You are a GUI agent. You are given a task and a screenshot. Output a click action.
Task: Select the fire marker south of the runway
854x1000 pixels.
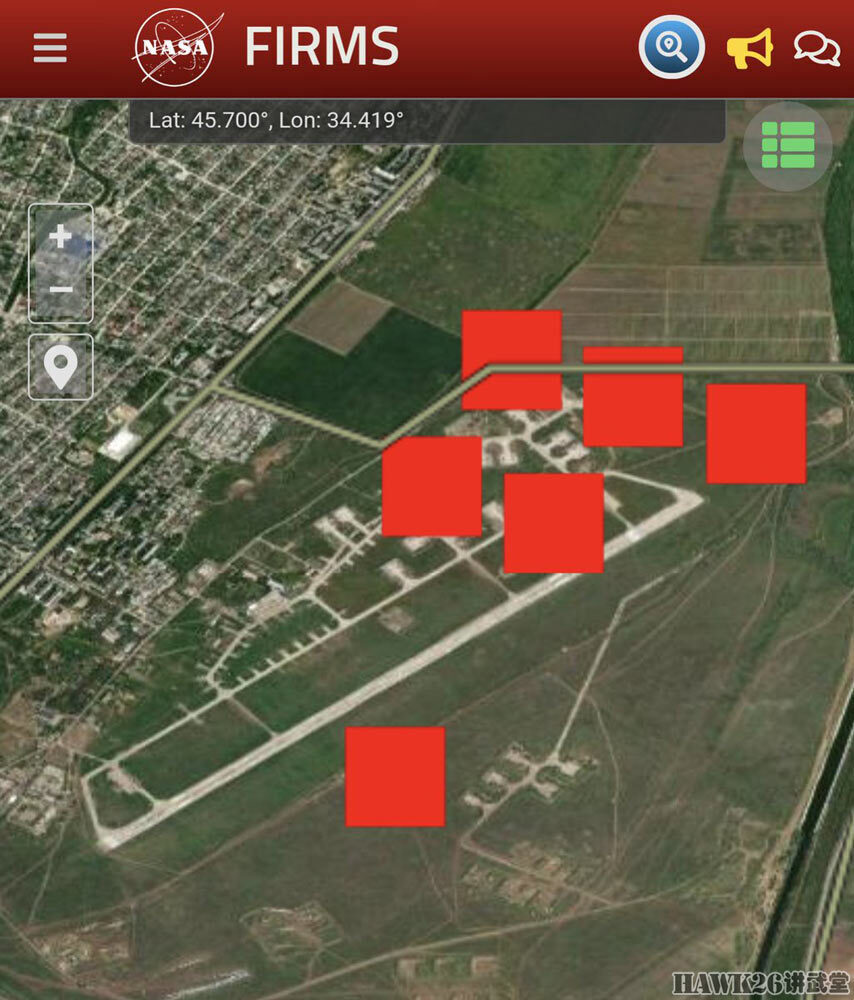395,776
